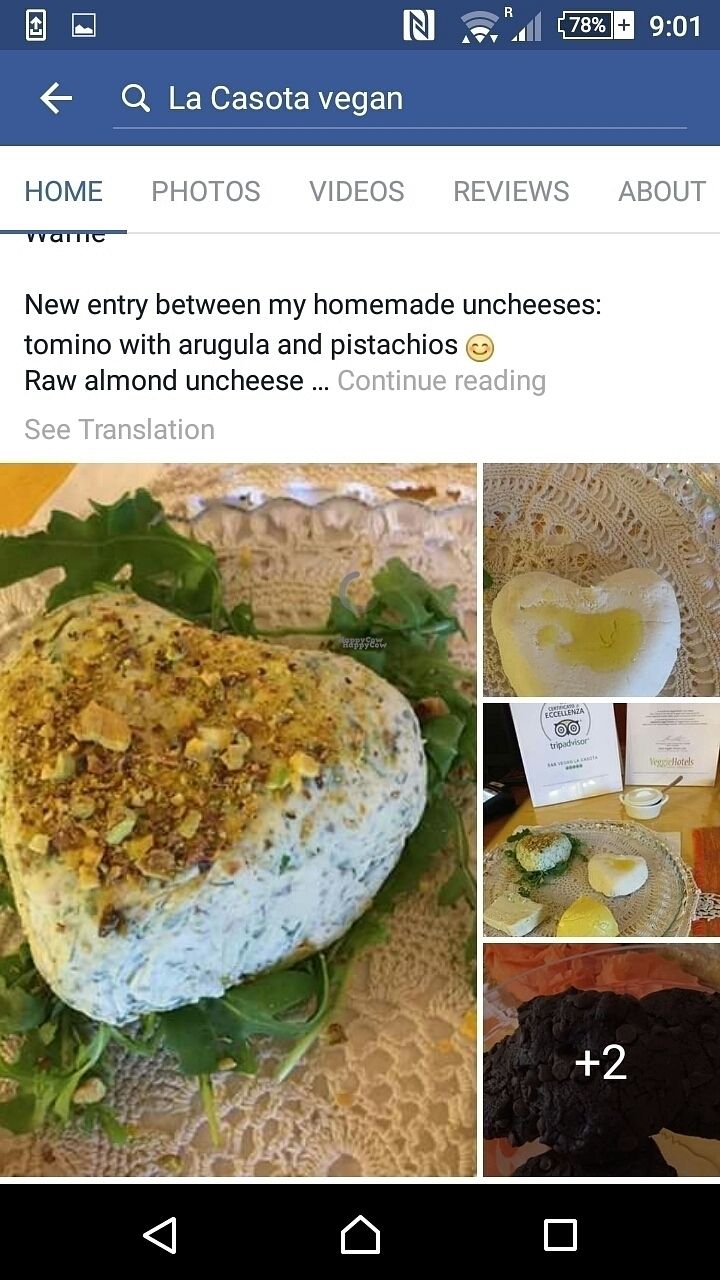The height and width of the screenshot is (1280, 720).
Task: Expand post with Continue reading
Action: (x=441, y=380)
